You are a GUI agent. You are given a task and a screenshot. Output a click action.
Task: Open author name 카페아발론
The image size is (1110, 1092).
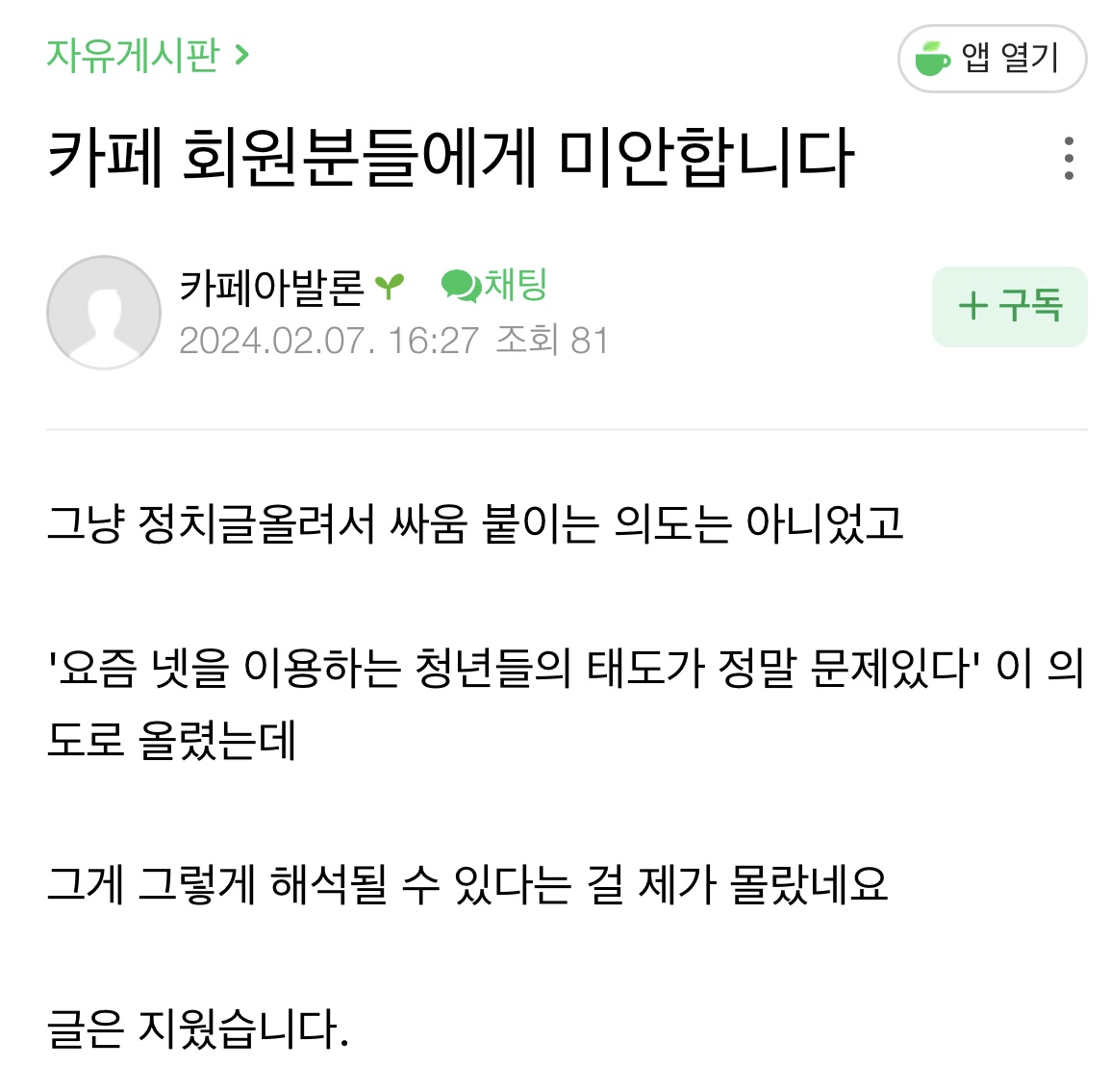272,287
